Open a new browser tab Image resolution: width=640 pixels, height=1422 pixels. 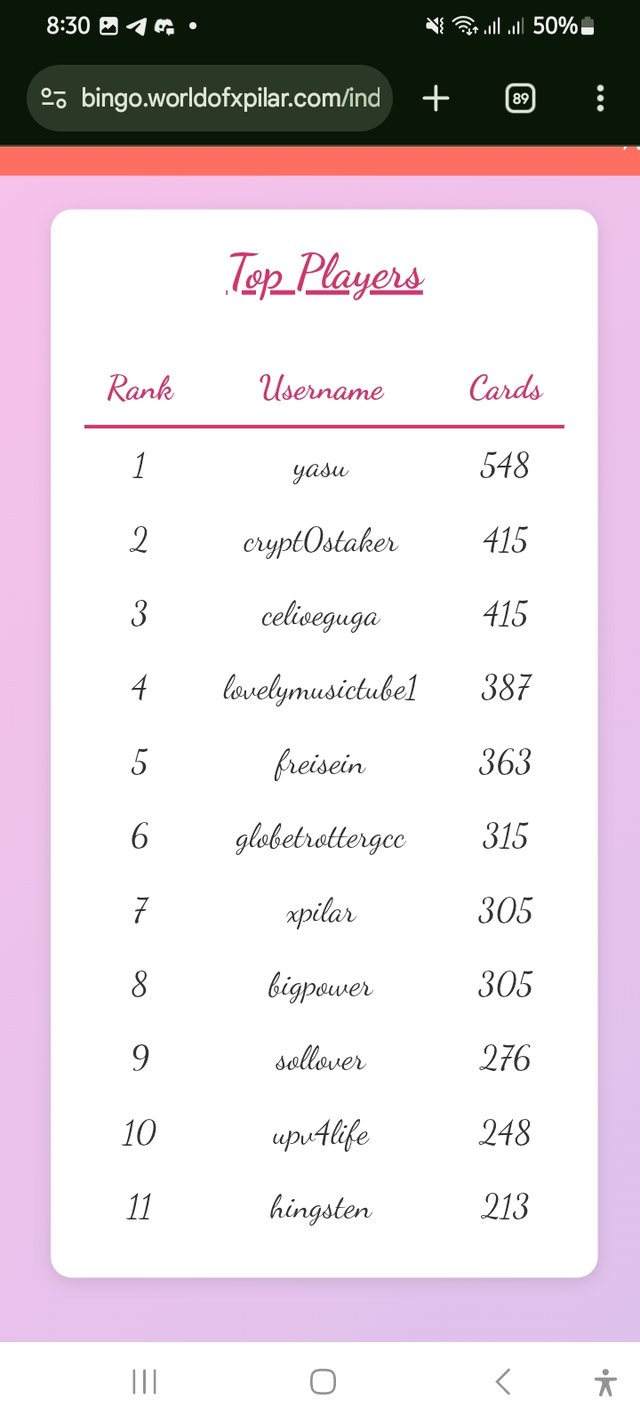tap(436, 98)
